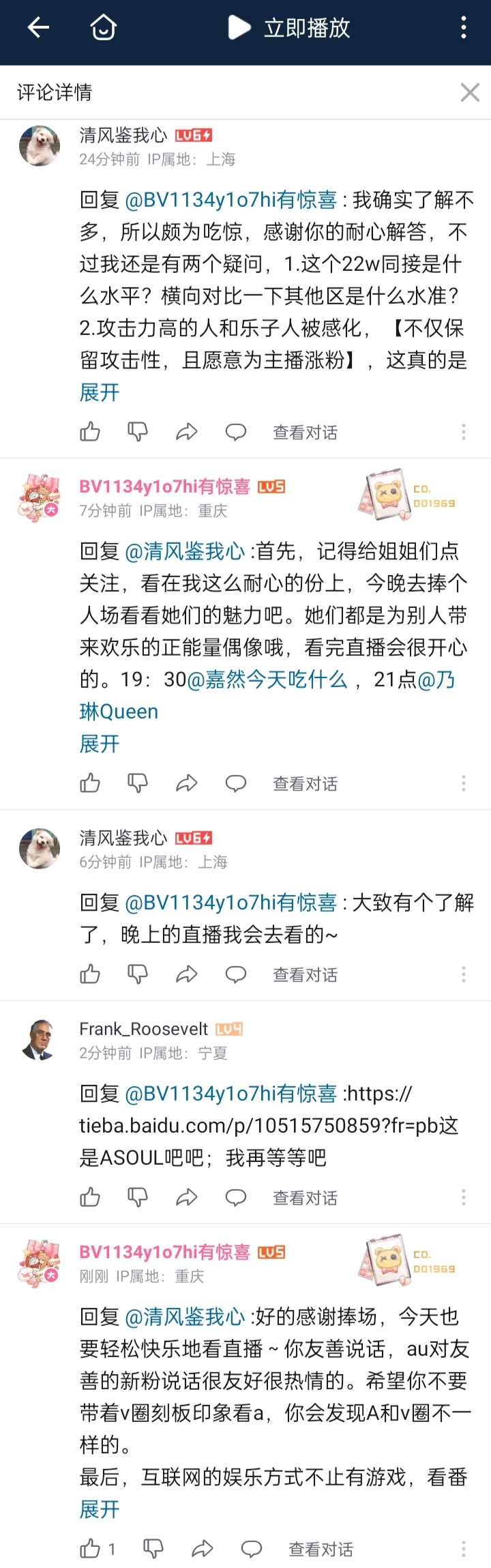Like the comment posted 24分钟前
This screenshot has width=491, height=1568.
point(90,432)
